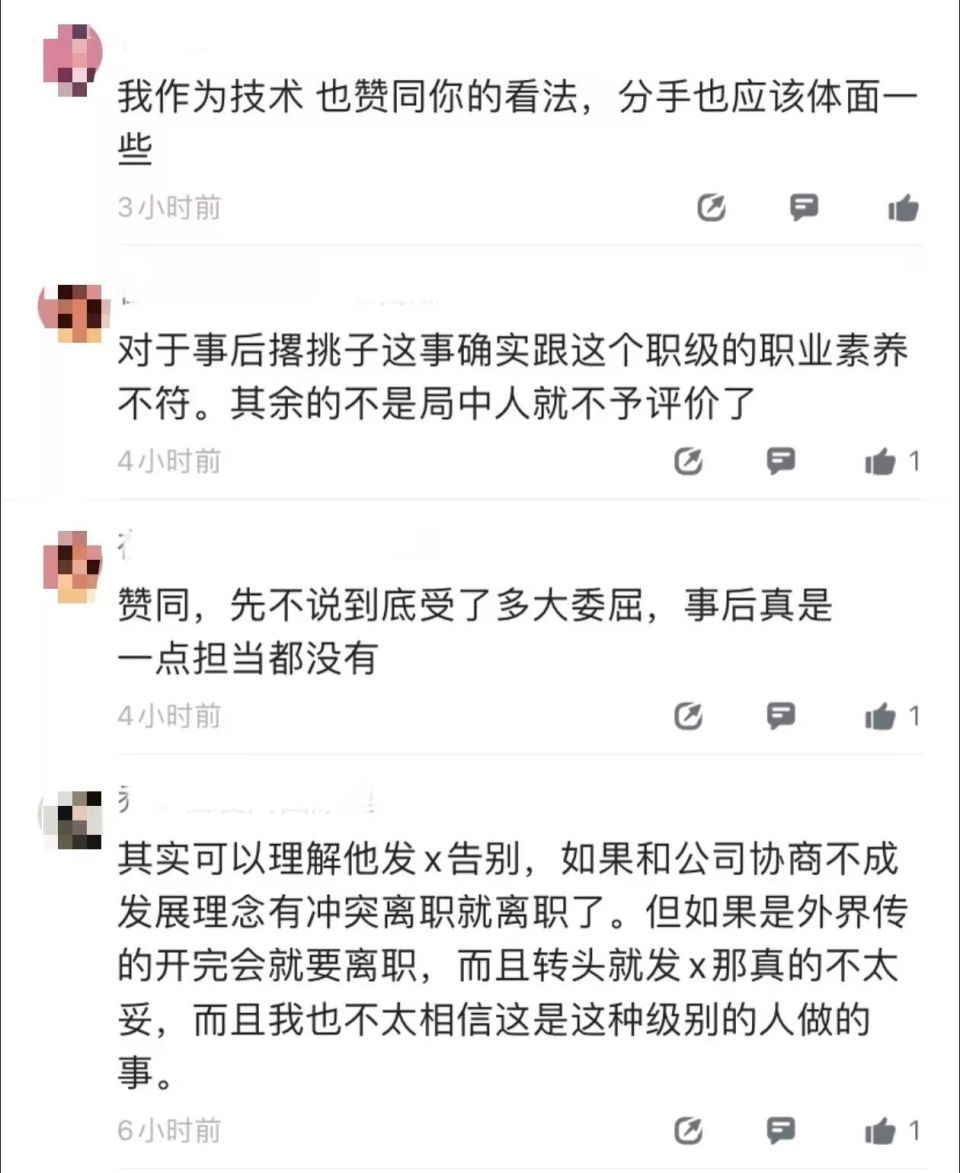Open the reply bubble for the first comment
Viewport: 960px width, 1173px height.
(805, 207)
